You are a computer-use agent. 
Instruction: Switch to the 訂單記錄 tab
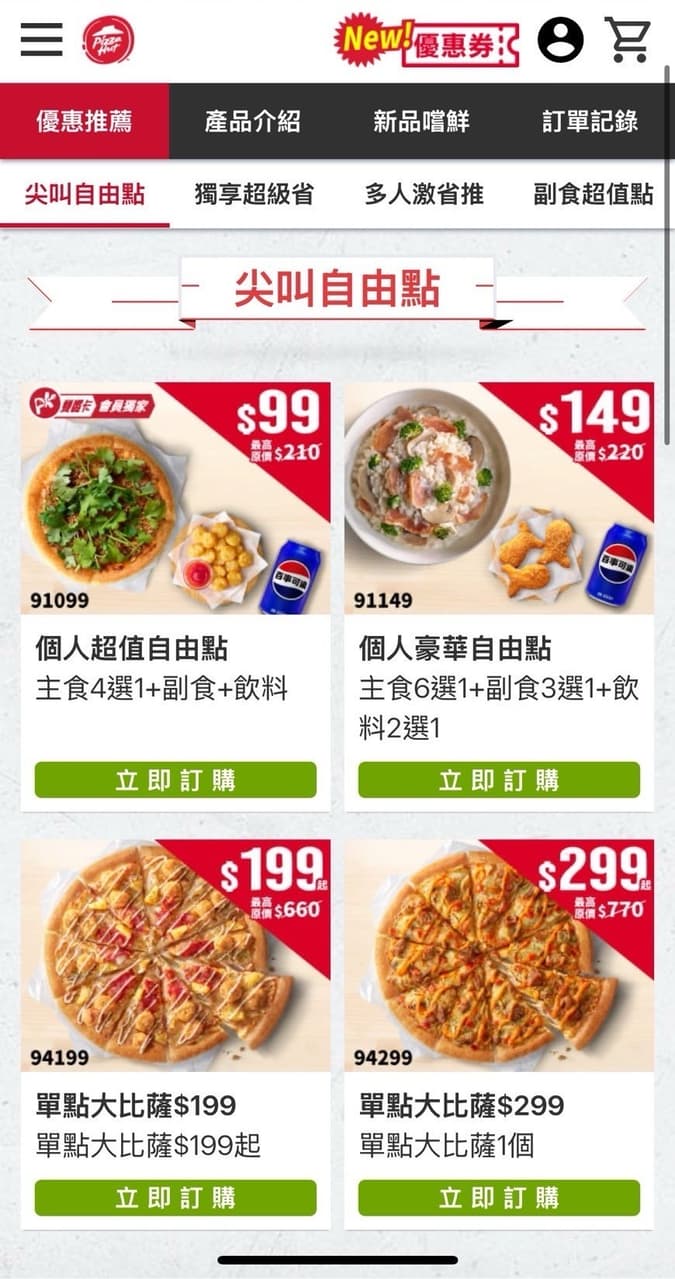click(x=590, y=121)
